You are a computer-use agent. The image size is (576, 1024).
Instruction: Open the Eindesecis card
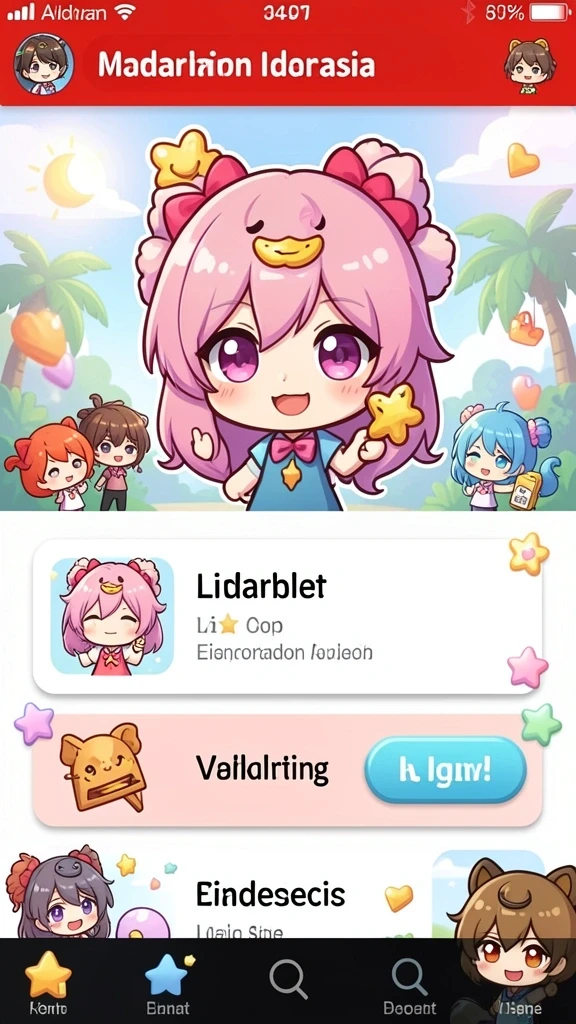tap(288, 895)
